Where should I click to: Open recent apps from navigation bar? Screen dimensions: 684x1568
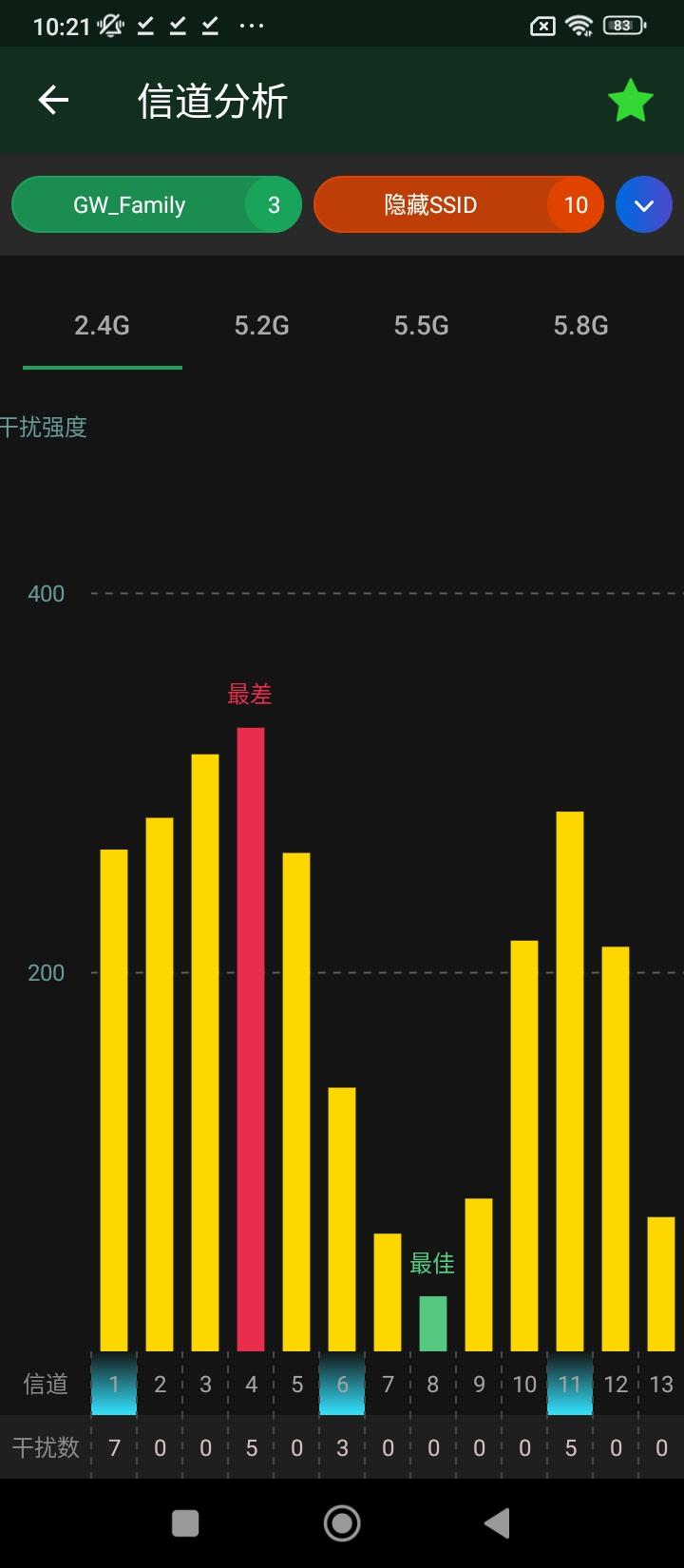point(185,1523)
